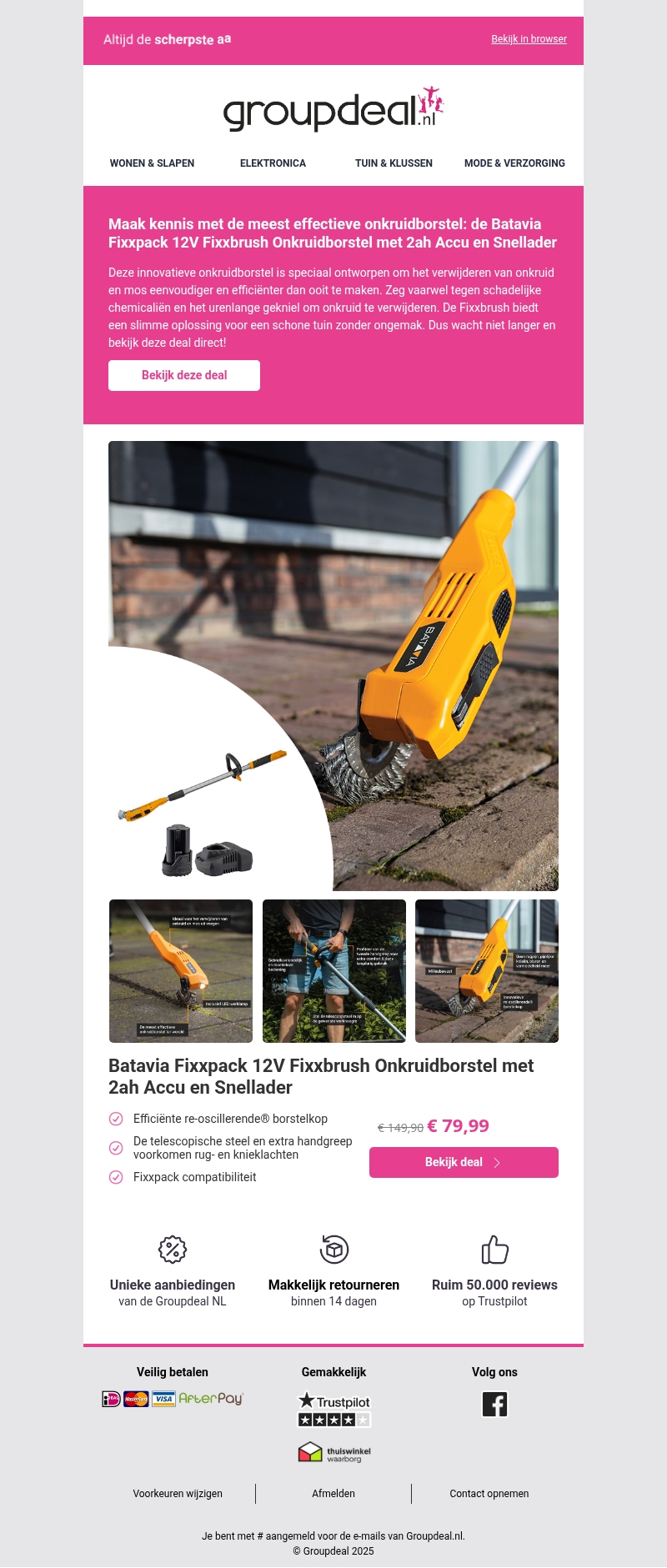
Task: Open the Elektronica category
Action: click(x=273, y=163)
